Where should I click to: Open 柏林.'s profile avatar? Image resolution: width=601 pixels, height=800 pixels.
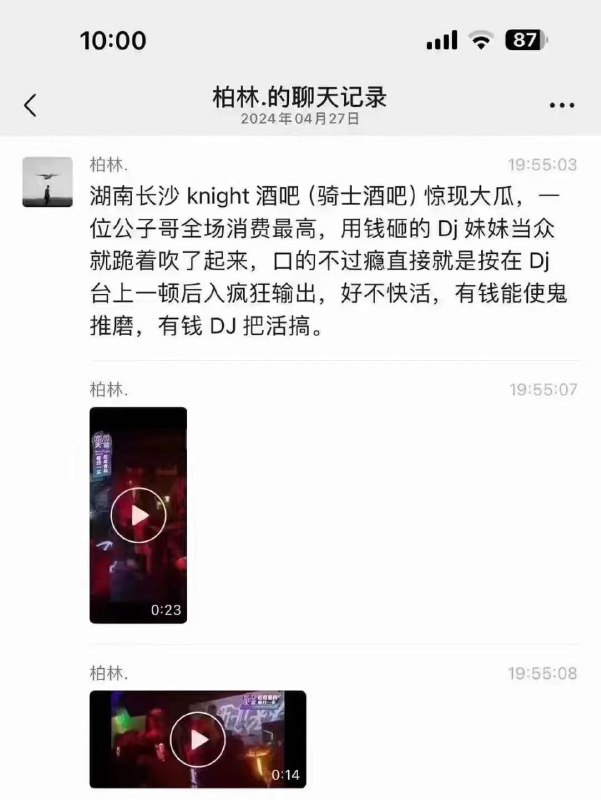pyautogui.click(x=48, y=182)
